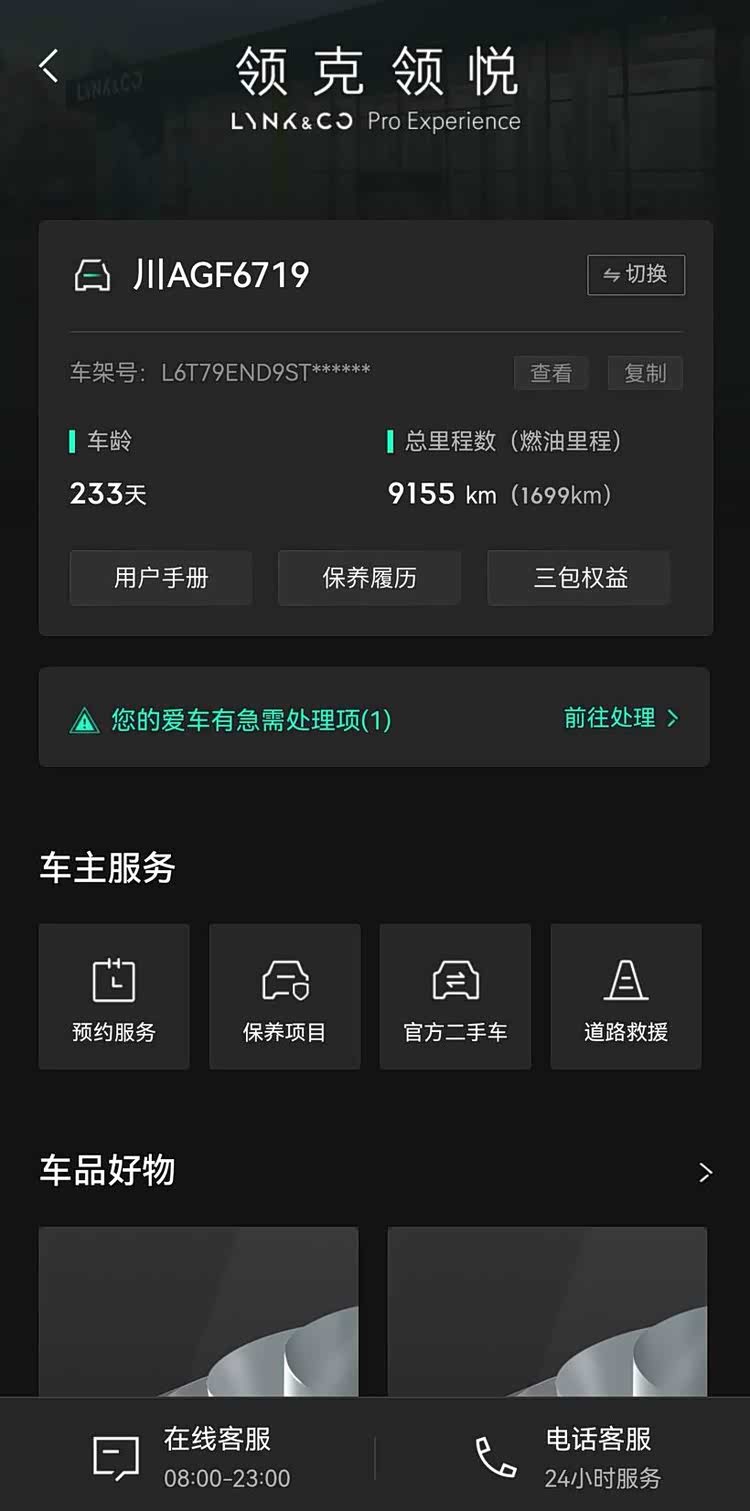
Task: Expand 车品好物 with the chevron
Action: [705, 1172]
